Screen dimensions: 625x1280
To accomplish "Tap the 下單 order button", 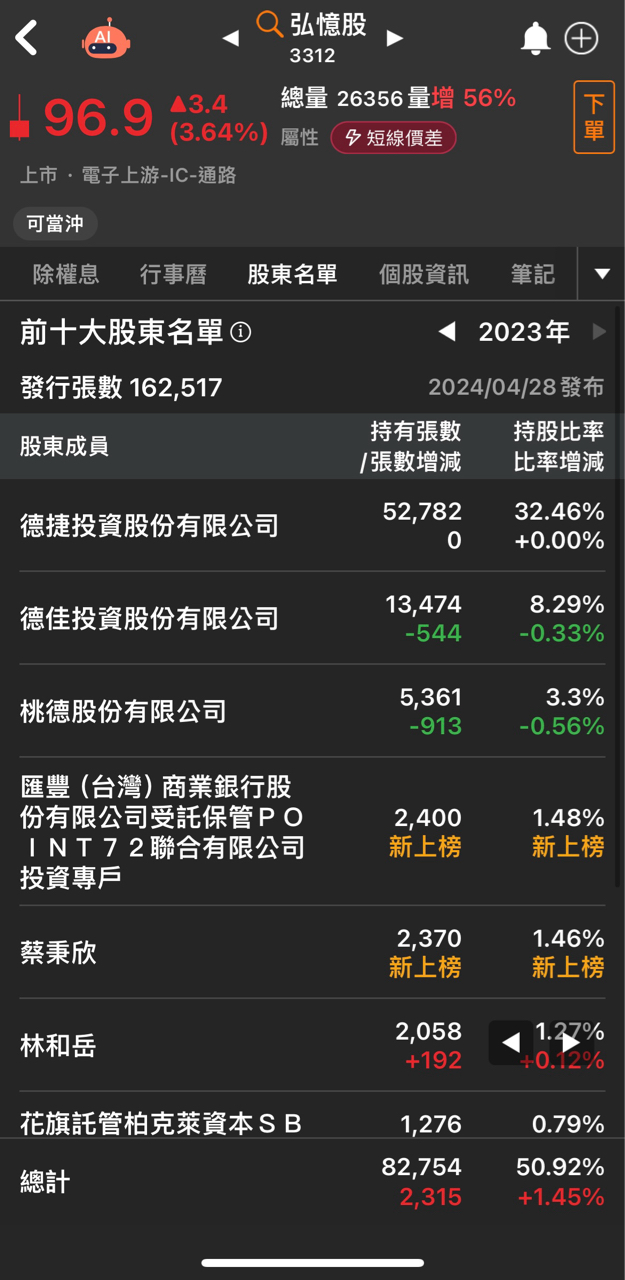I will click(x=593, y=118).
